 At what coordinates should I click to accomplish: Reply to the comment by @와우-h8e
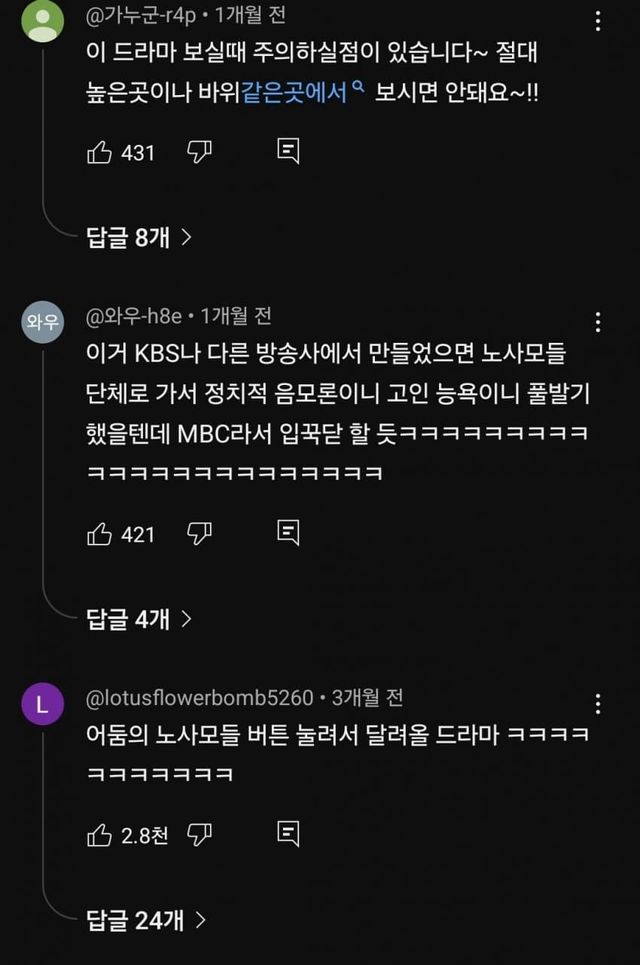[288, 534]
